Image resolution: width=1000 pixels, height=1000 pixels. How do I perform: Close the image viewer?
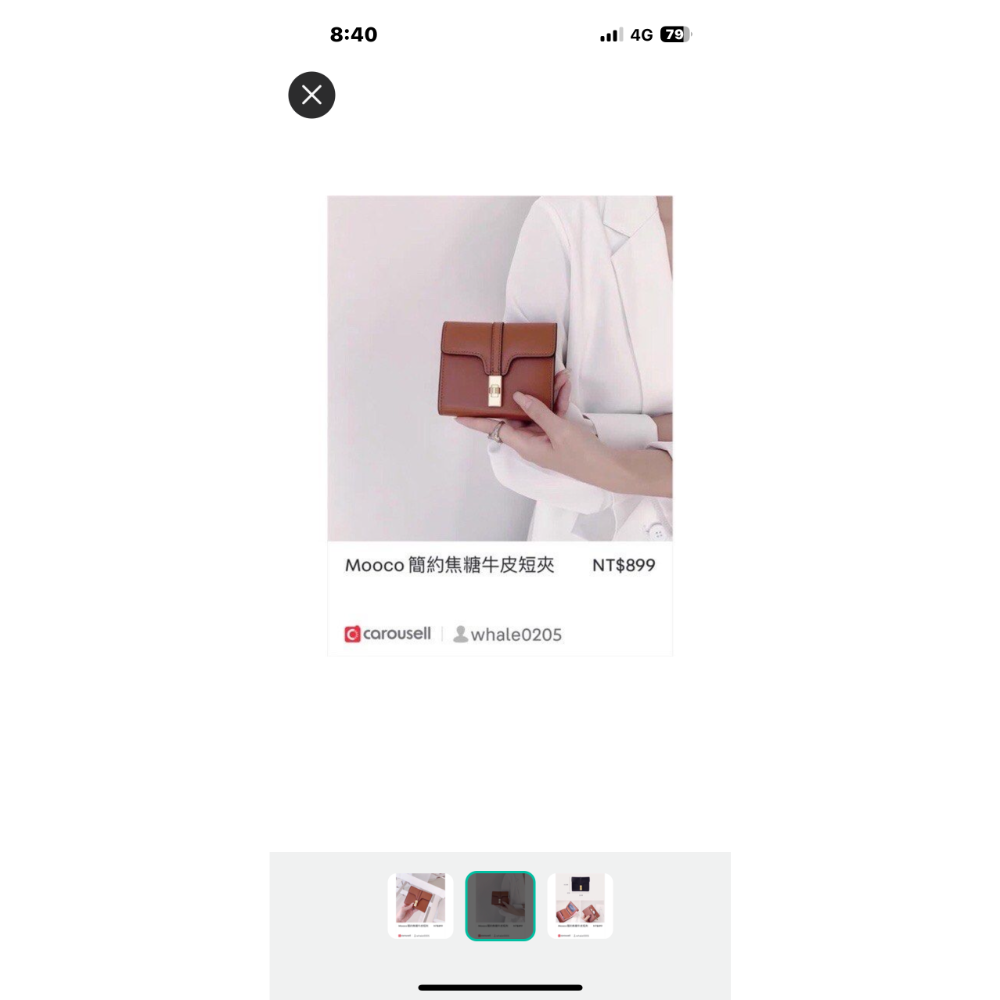pyautogui.click(x=312, y=95)
